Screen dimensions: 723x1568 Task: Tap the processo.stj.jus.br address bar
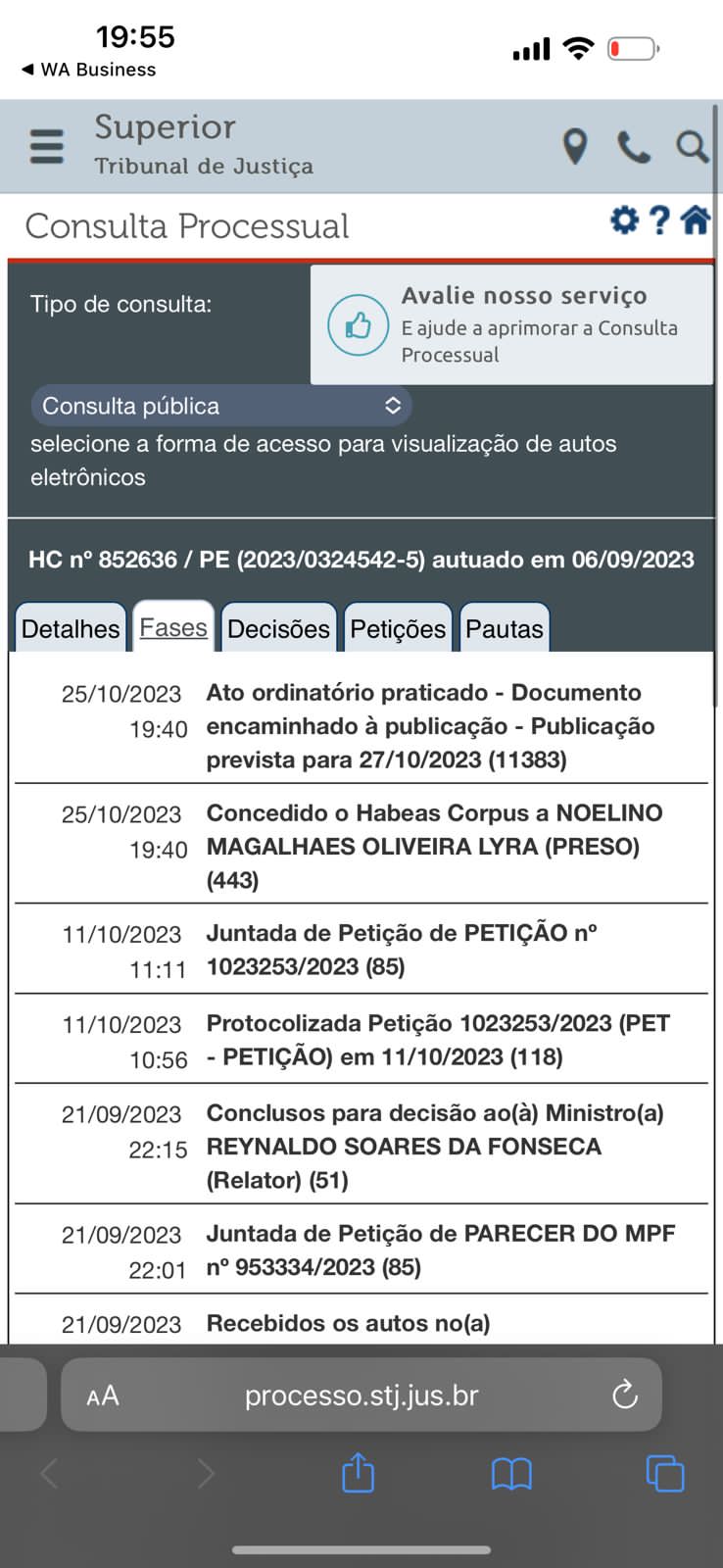(x=361, y=1395)
